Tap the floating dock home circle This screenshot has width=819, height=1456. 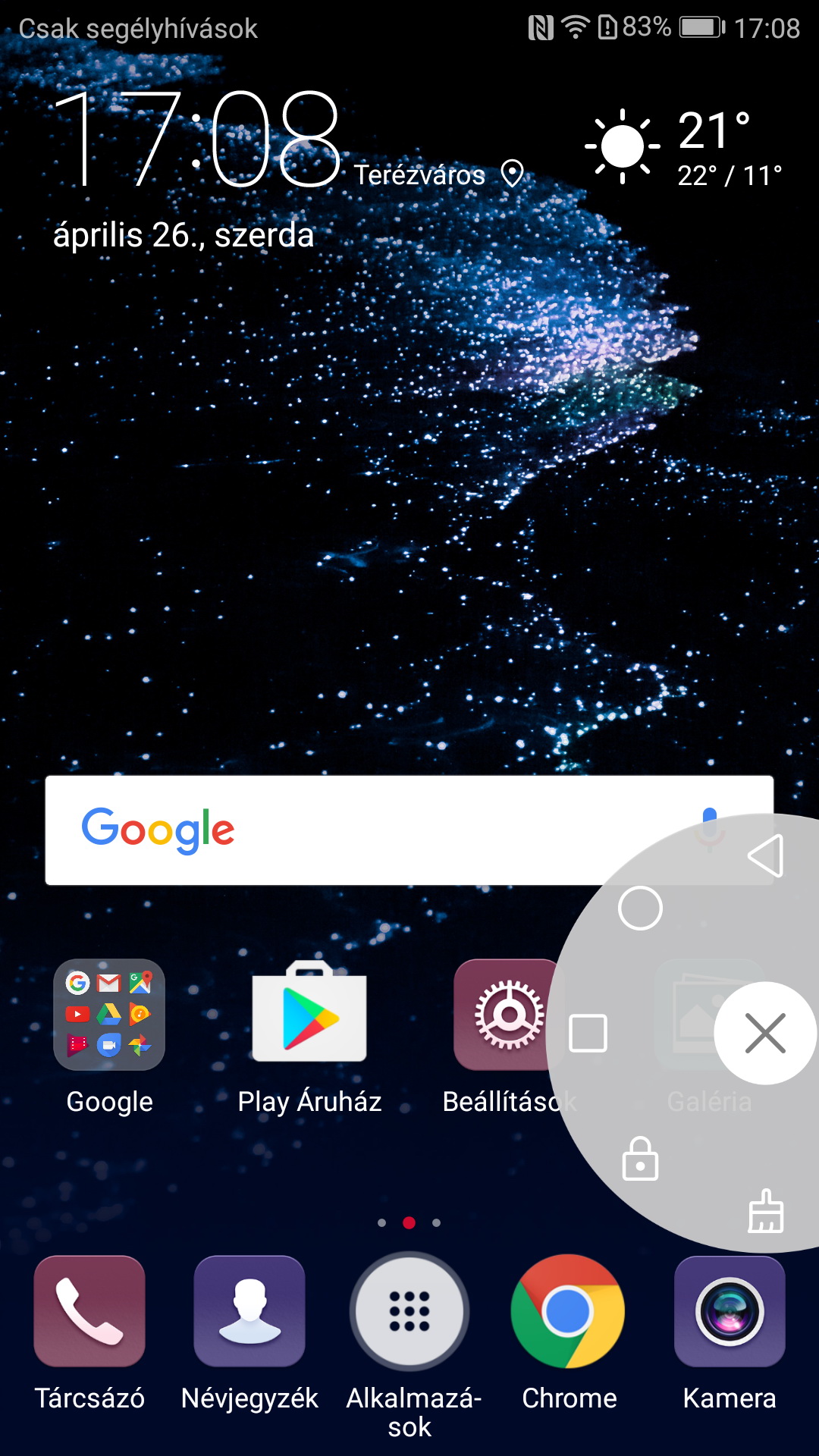coord(640,908)
